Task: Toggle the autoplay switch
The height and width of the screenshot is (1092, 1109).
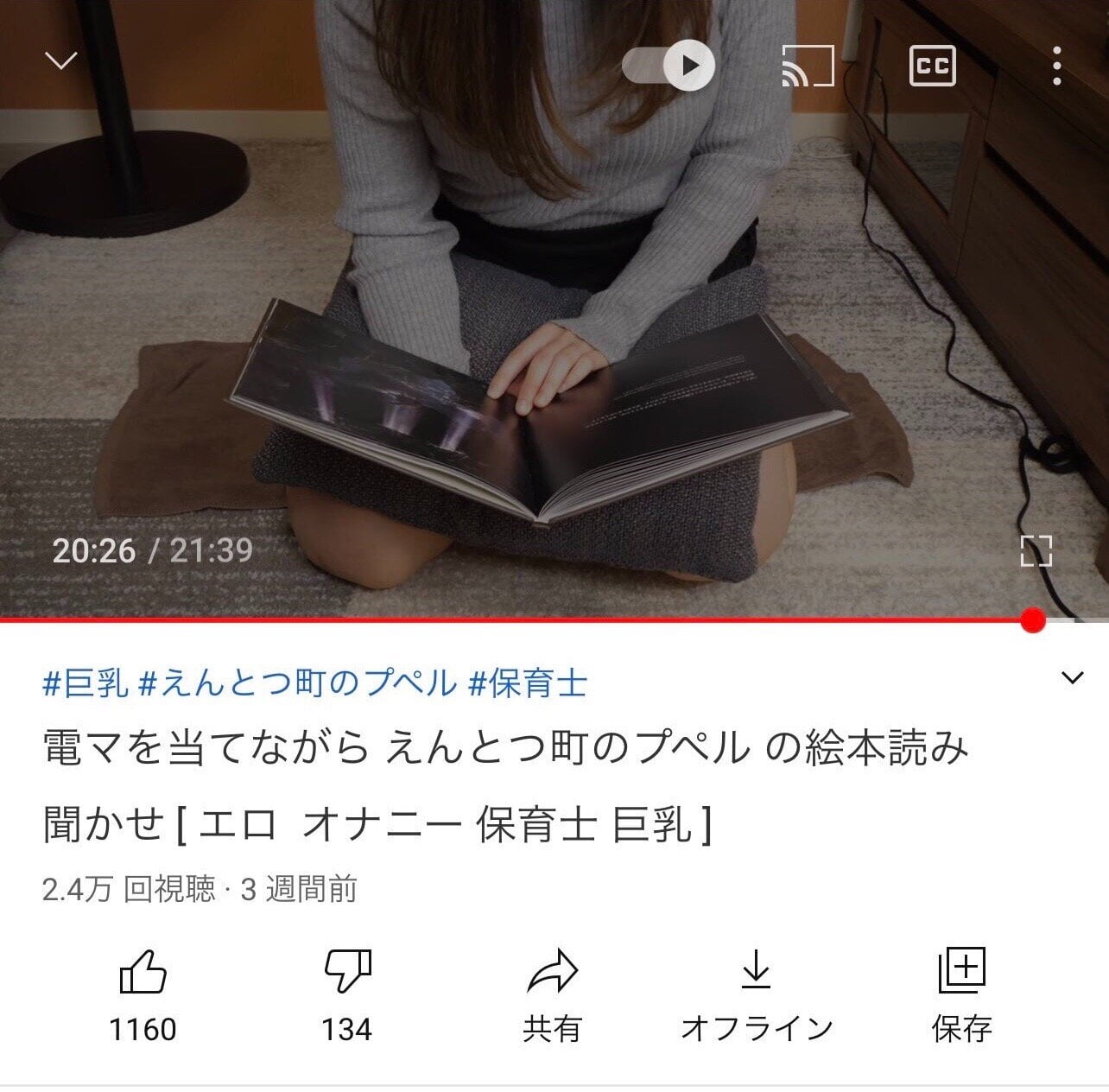Action: click(669, 66)
